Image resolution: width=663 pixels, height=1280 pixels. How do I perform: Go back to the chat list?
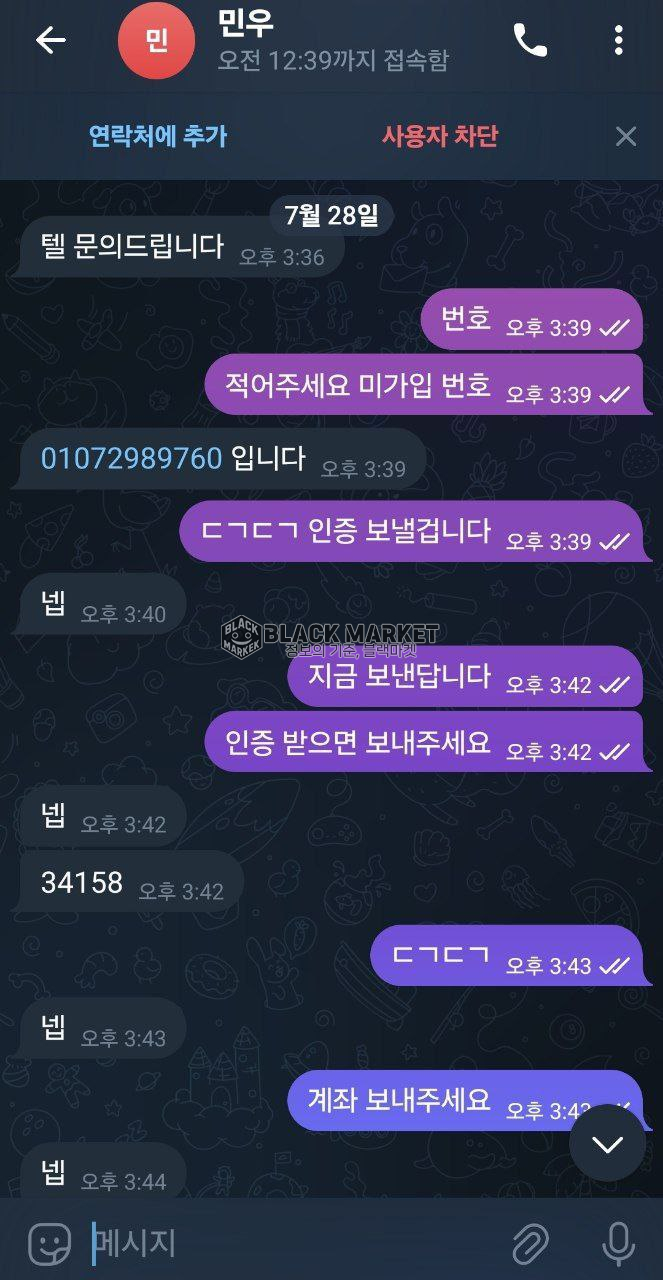50,40
